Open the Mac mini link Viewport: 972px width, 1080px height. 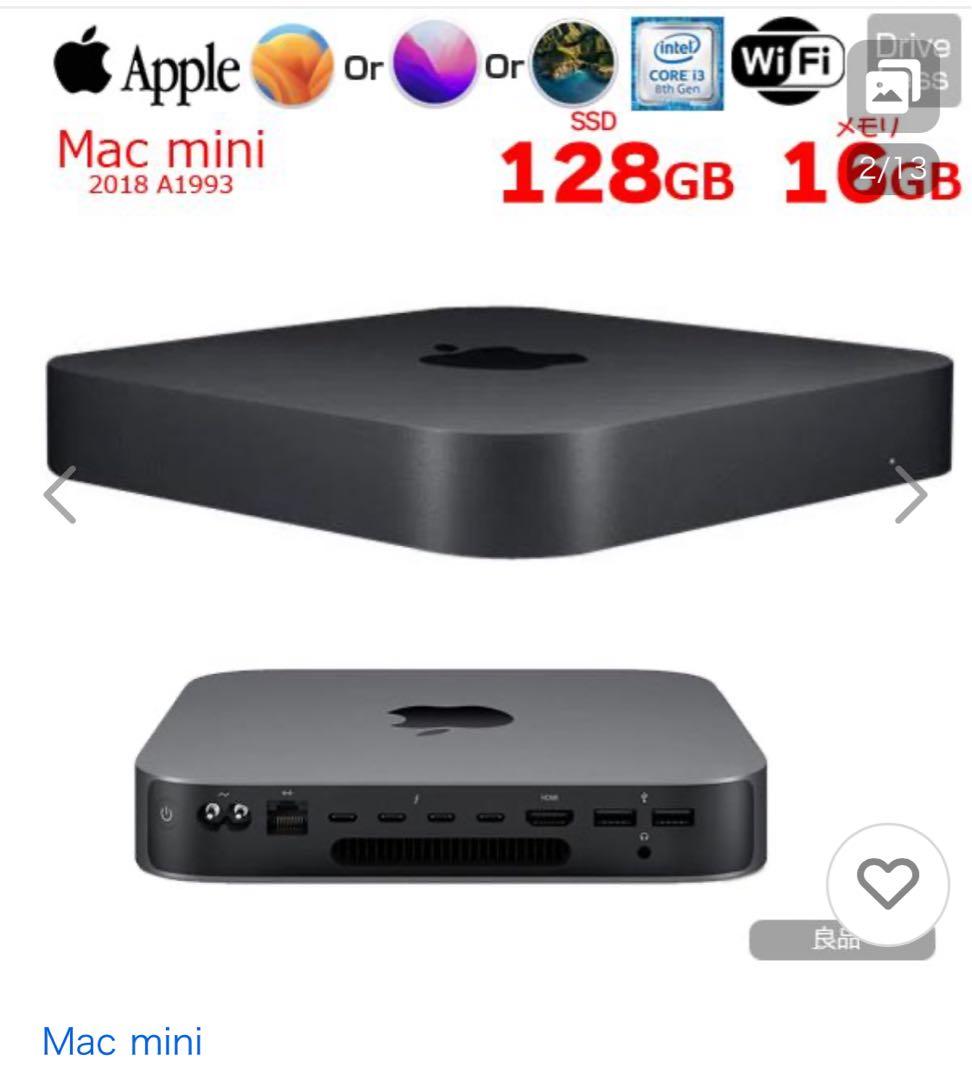tap(121, 1041)
